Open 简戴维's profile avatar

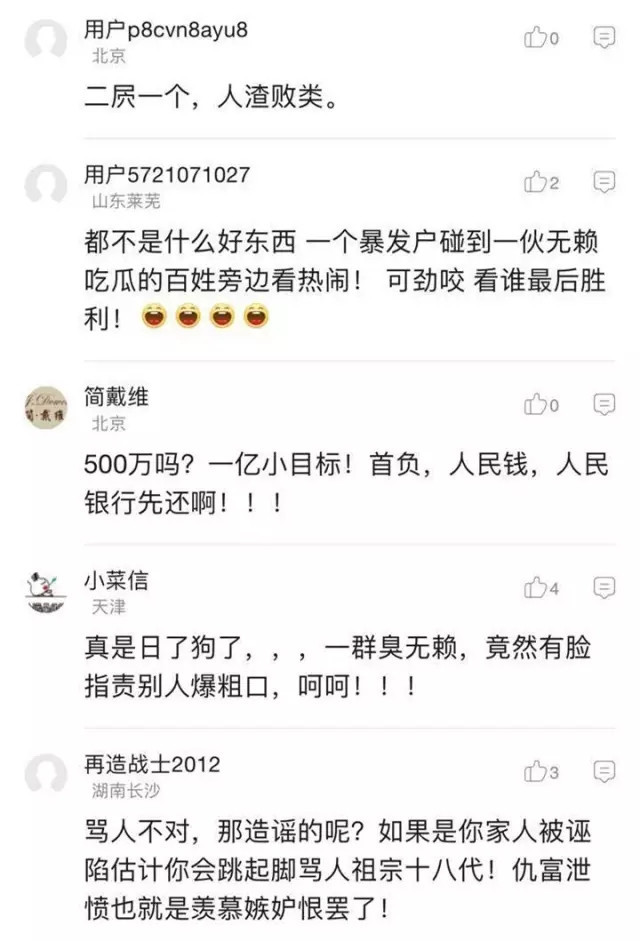tap(46, 408)
